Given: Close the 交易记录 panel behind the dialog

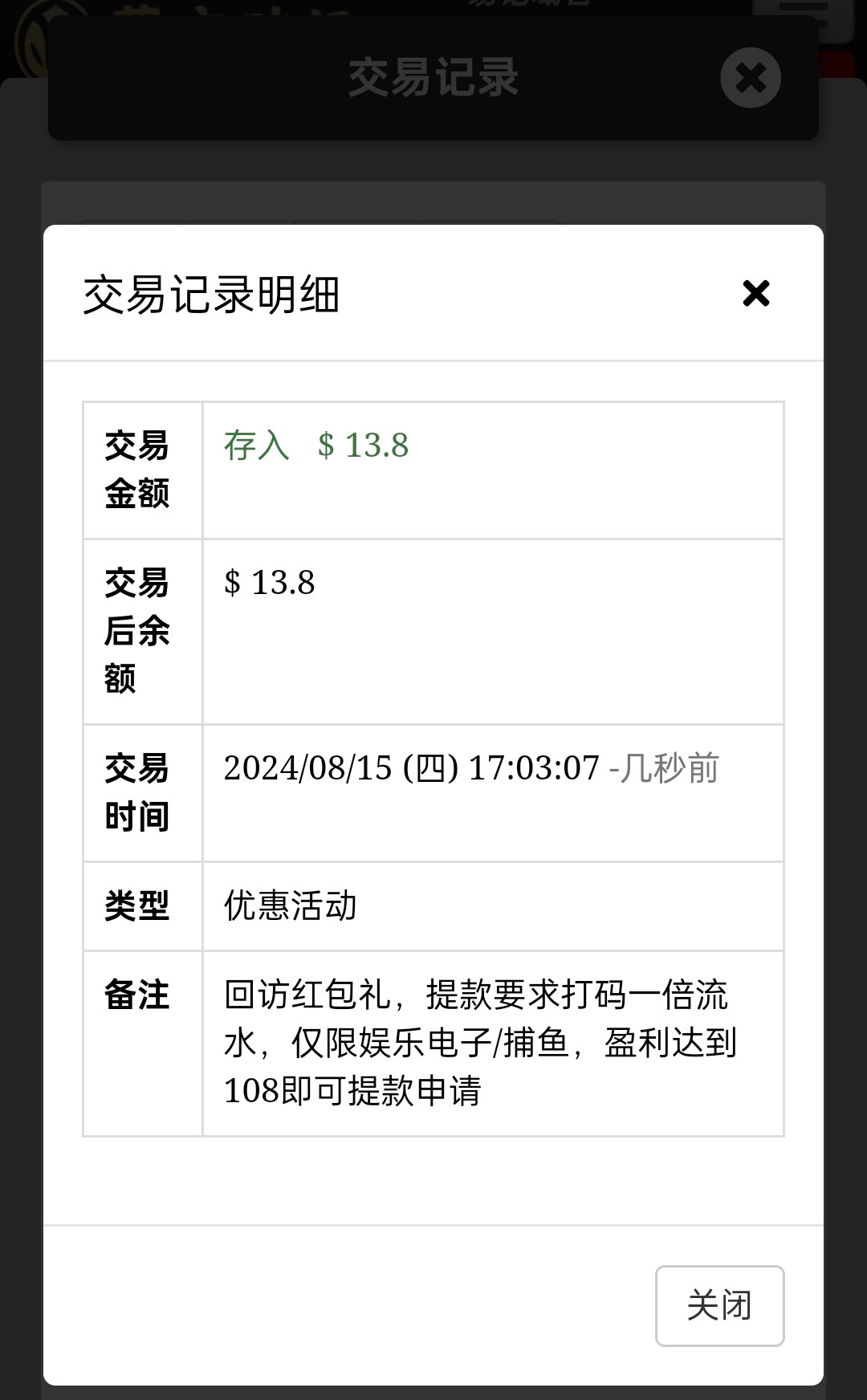Looking at the screenshot, I should click(750, 78).
